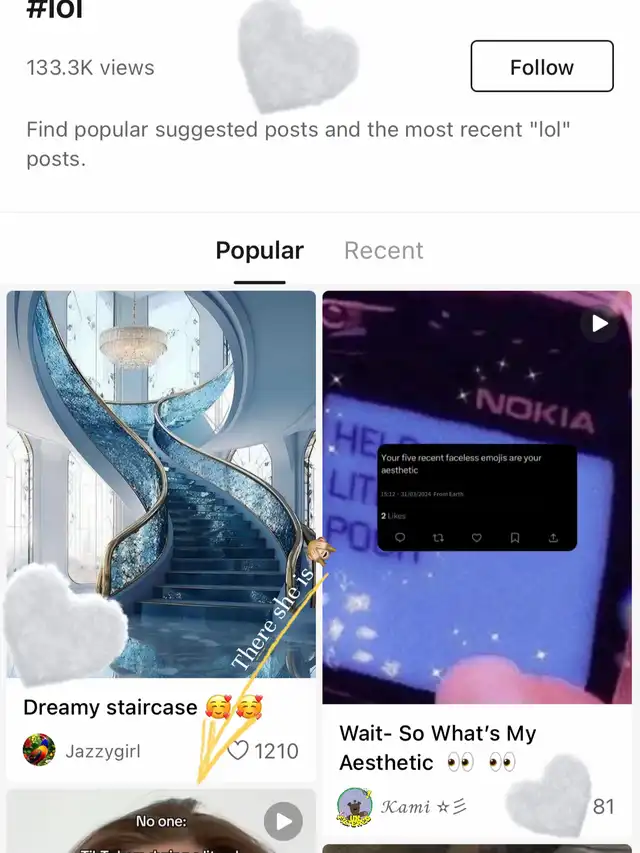Switch to the Recent tab
This screenshot has height=853, width=640.
tap(383, 250)
